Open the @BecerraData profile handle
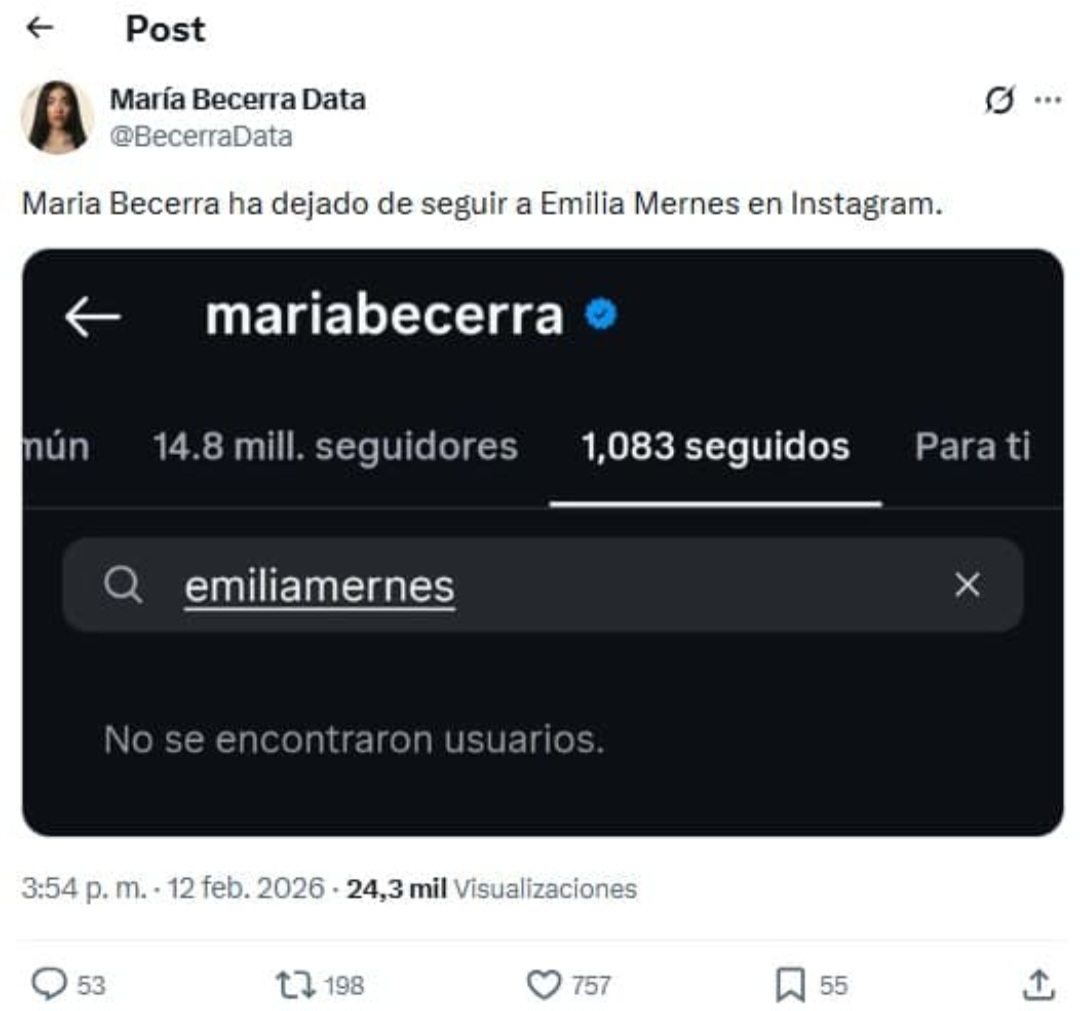The image size is (1080, 1011). [200, 136]
